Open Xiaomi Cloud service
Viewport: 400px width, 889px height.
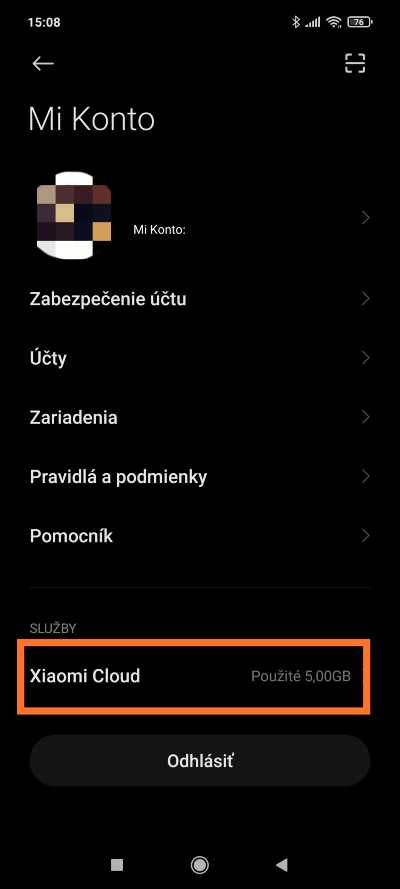[194, 676]
